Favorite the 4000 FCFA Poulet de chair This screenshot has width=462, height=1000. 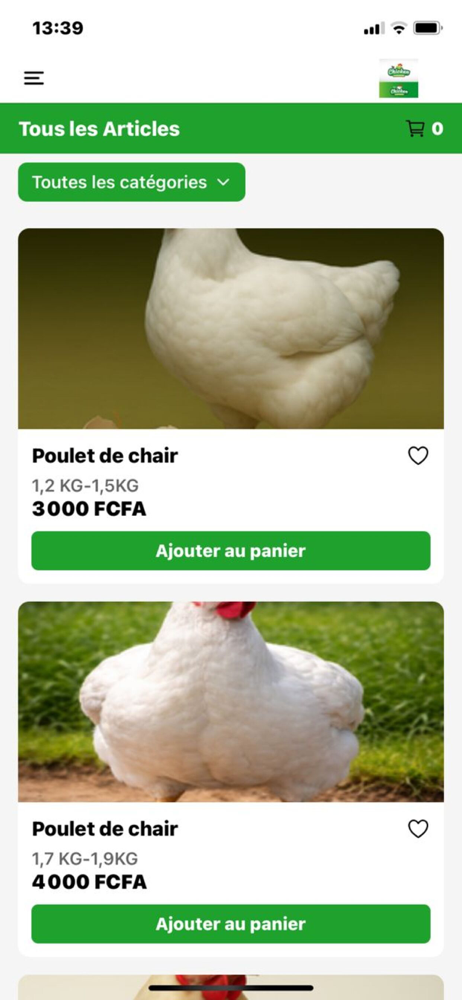418,828
